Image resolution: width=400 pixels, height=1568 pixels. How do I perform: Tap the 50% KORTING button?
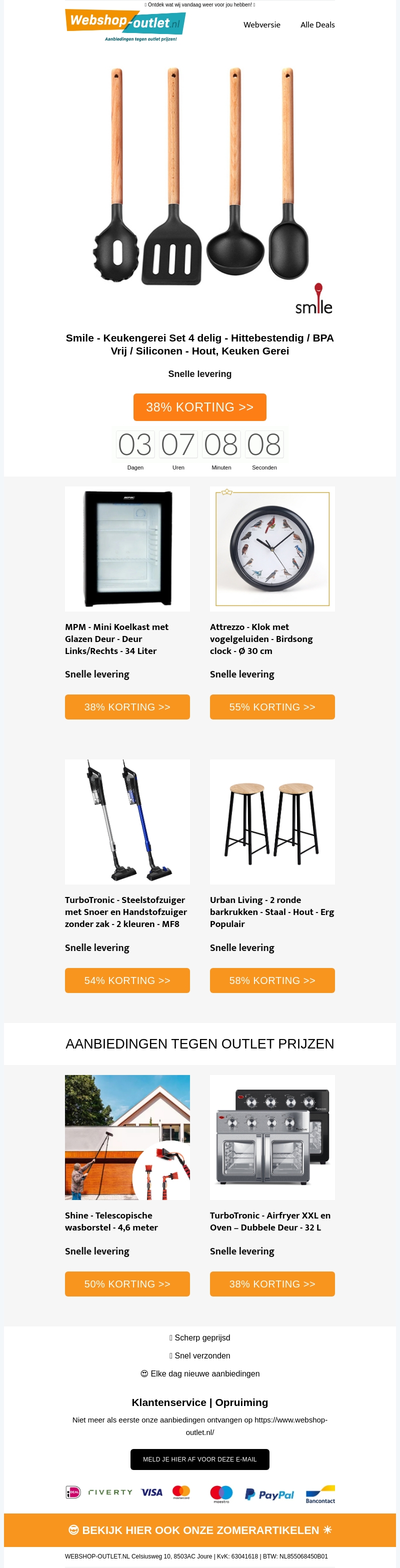127,1283
